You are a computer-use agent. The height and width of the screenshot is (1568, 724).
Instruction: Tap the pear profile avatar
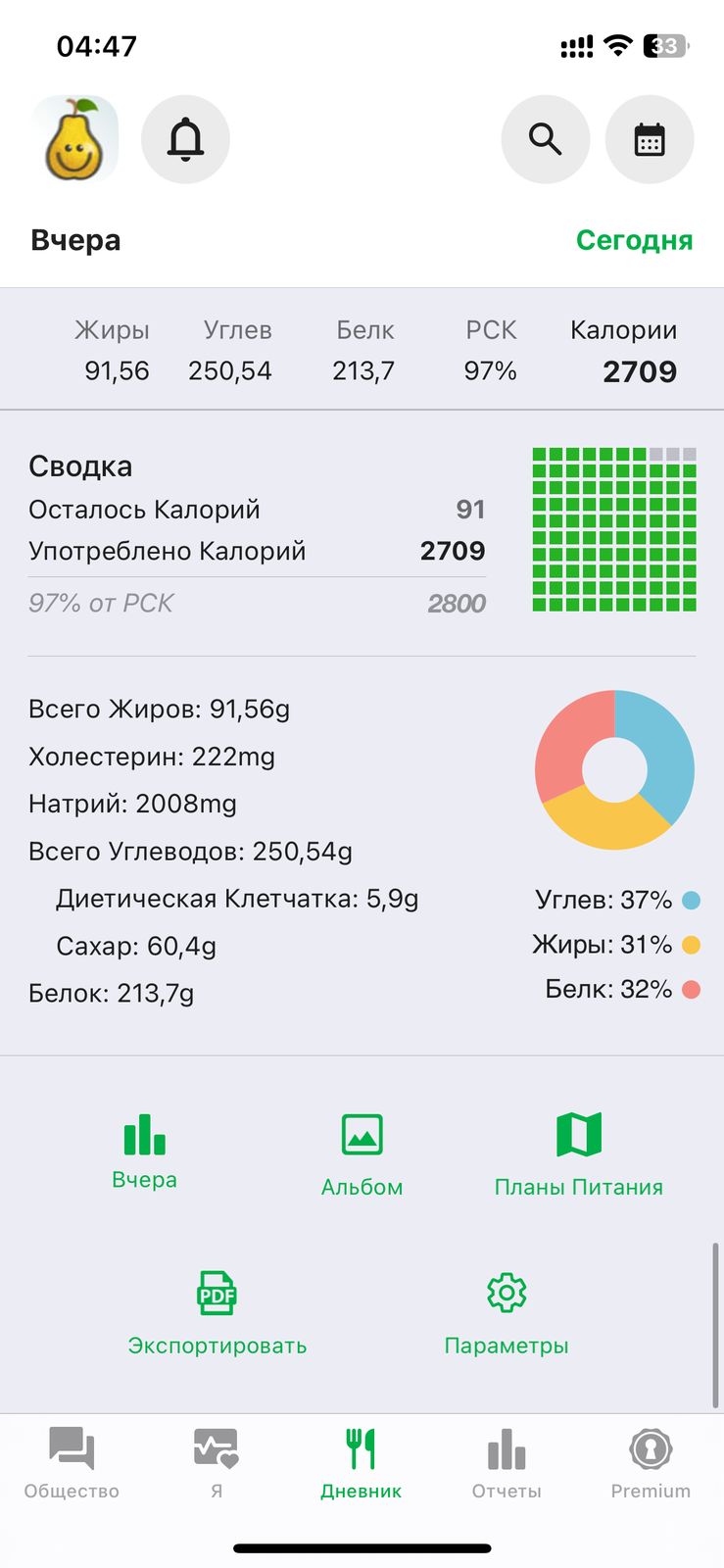tap(75, 140)
